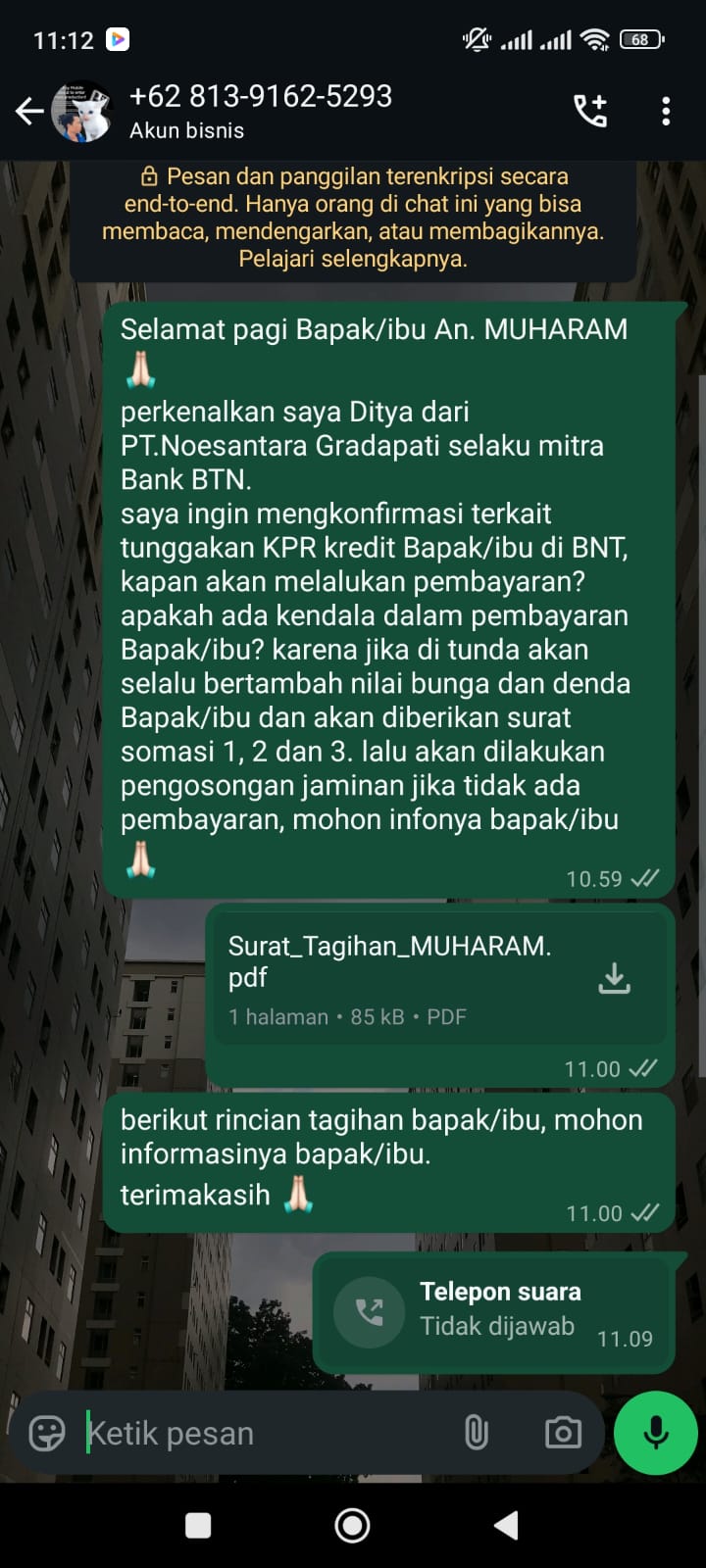The height and width of the screenshot is (1568, 706).
Task: Open the overflow menu
Action: click(x=666, y=111)
